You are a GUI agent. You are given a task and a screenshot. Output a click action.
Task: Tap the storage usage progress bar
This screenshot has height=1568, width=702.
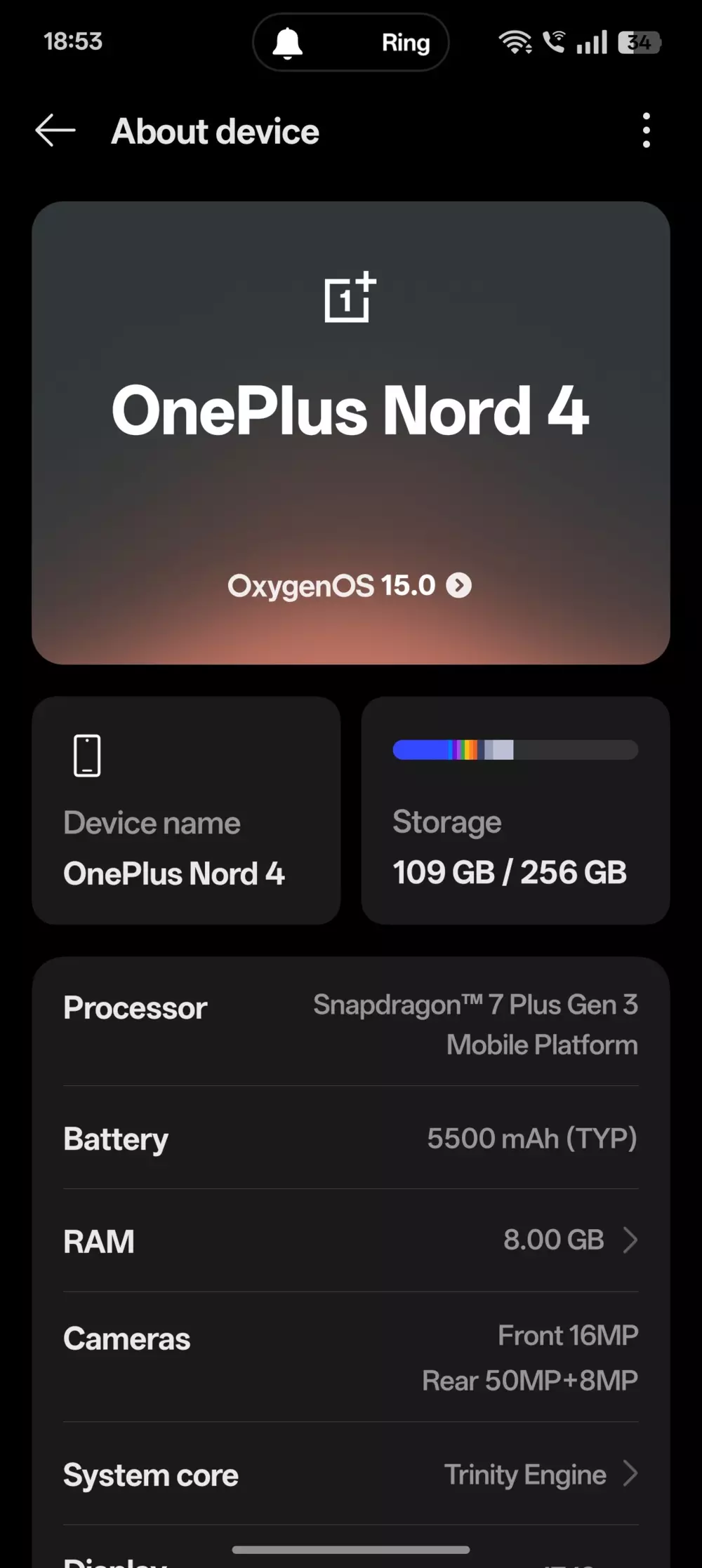(x=515, y=750)
